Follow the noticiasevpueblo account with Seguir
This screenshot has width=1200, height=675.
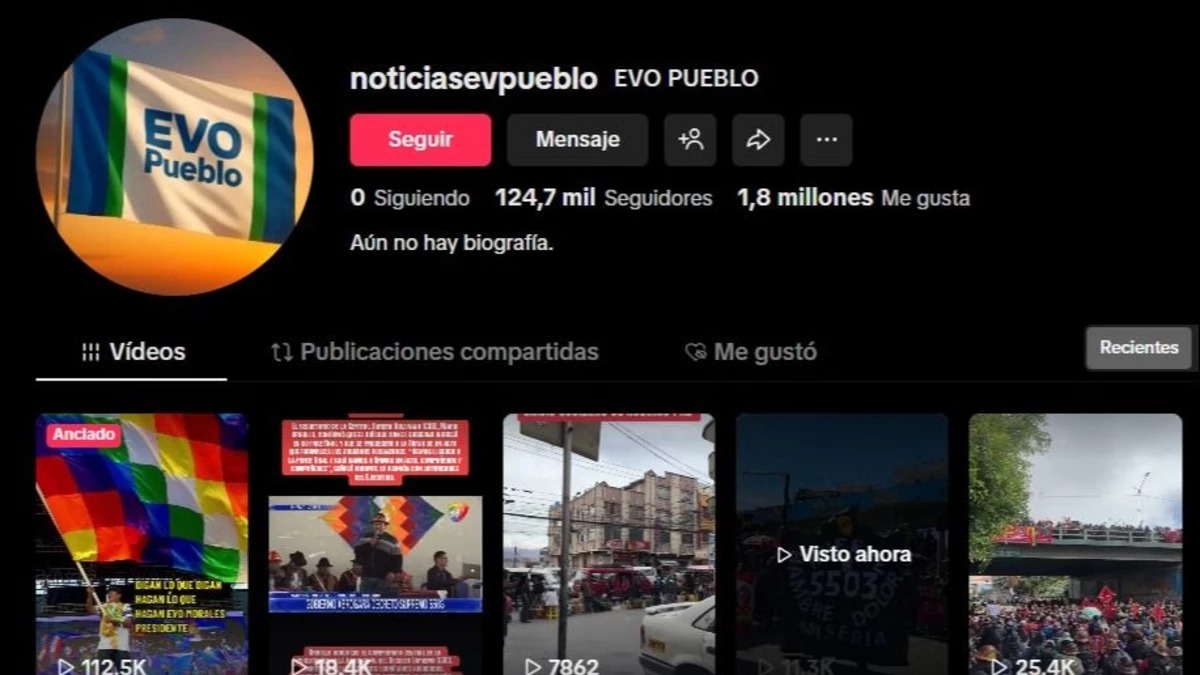tap(420, 140)
